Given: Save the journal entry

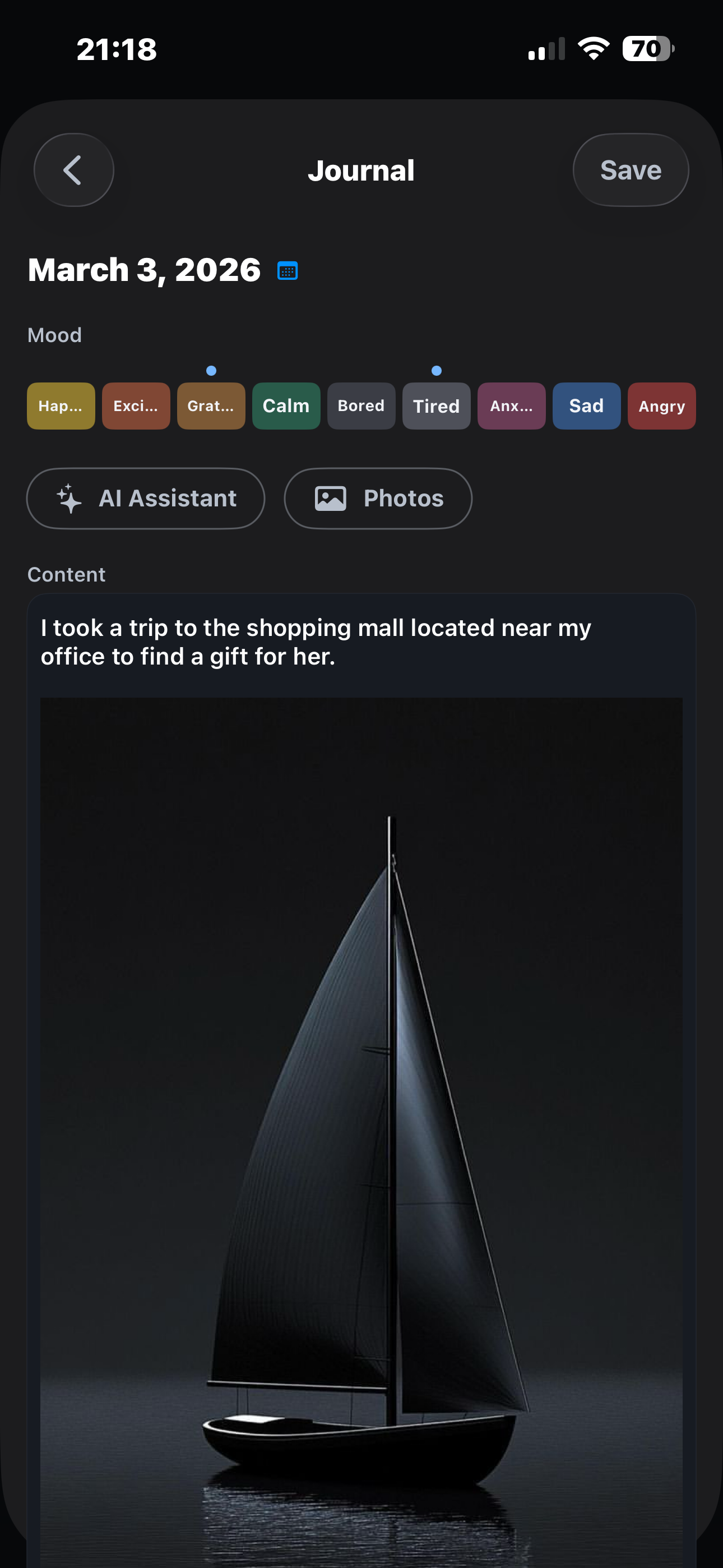Looking at the screenshot, I should tap(631, 170).
